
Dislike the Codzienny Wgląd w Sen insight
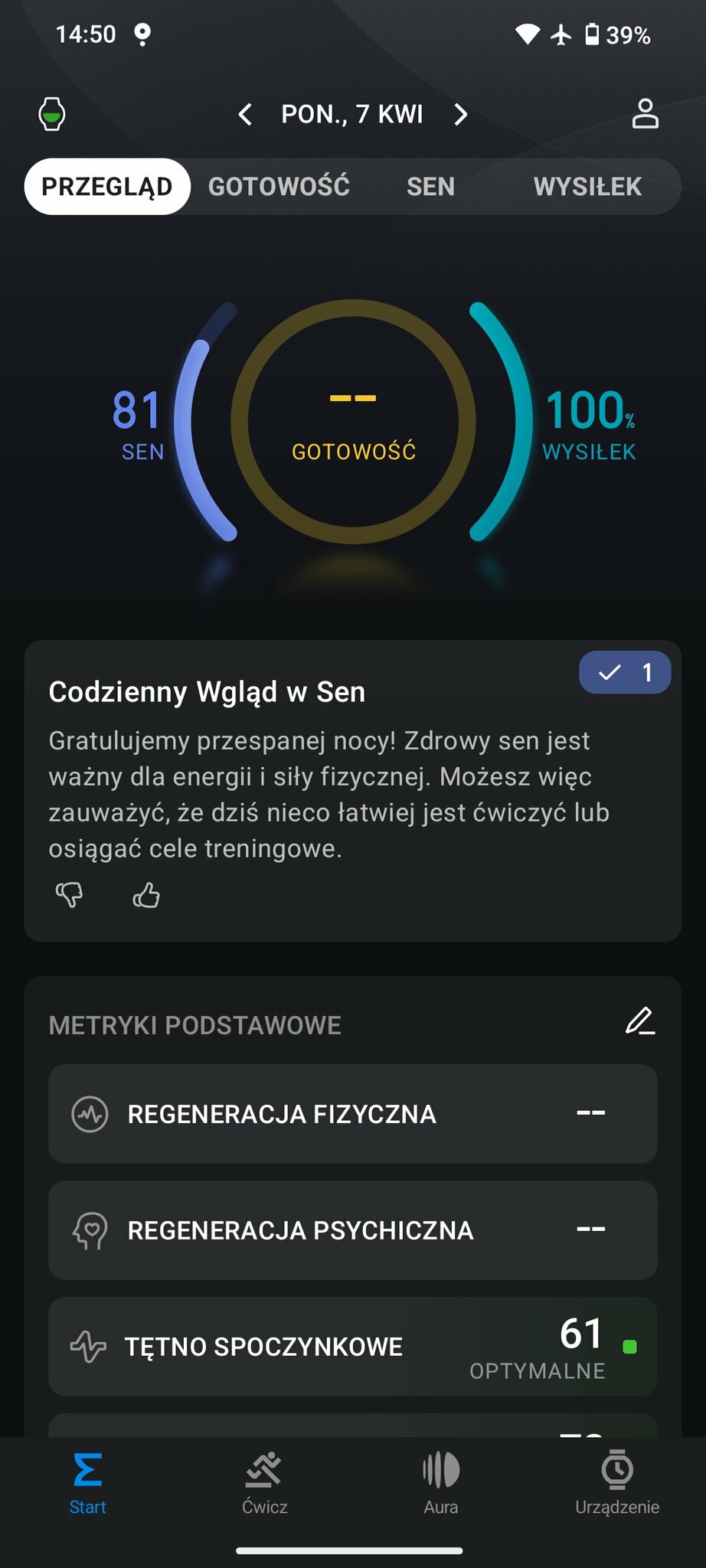(69, 894)
